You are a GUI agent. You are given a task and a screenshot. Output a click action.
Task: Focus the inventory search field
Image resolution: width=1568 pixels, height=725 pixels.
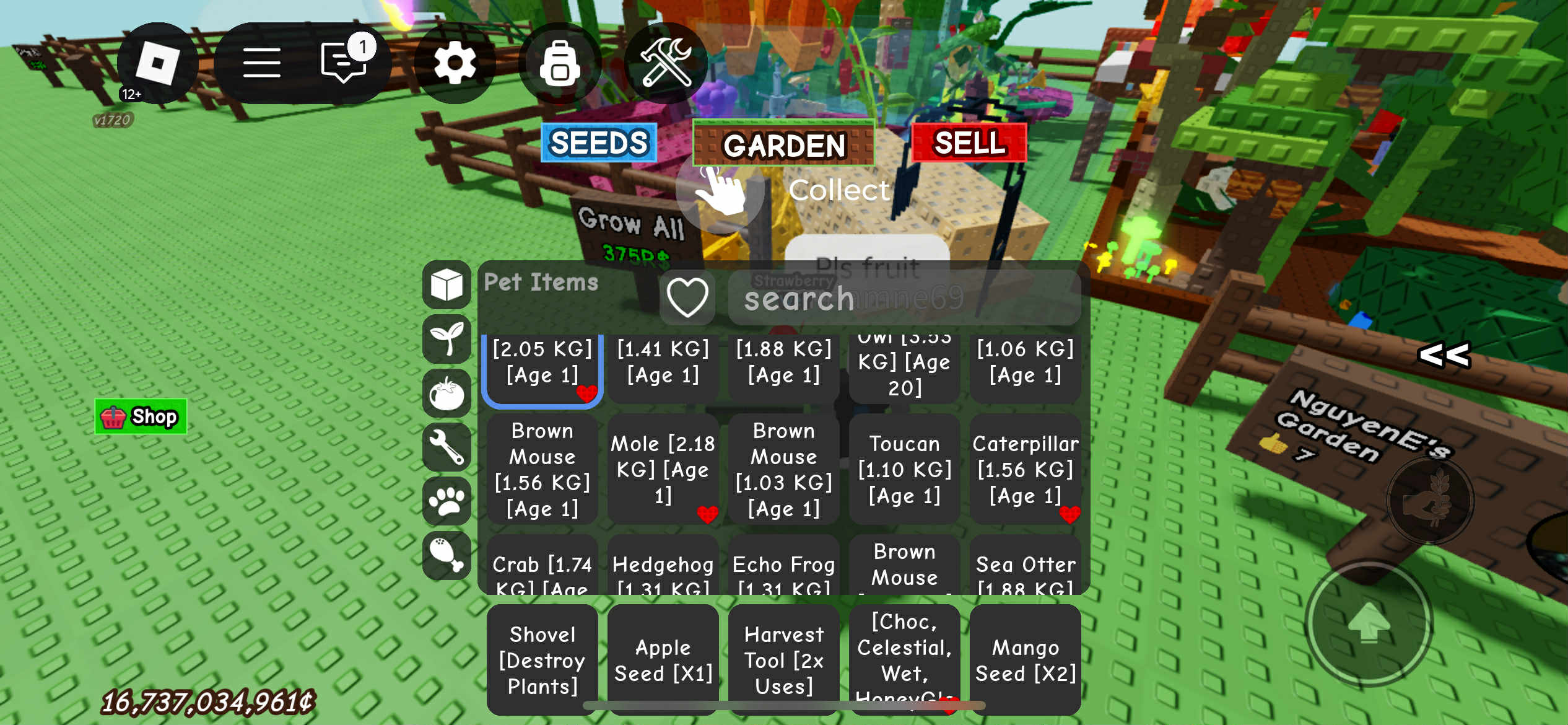[x=904, y=298]
